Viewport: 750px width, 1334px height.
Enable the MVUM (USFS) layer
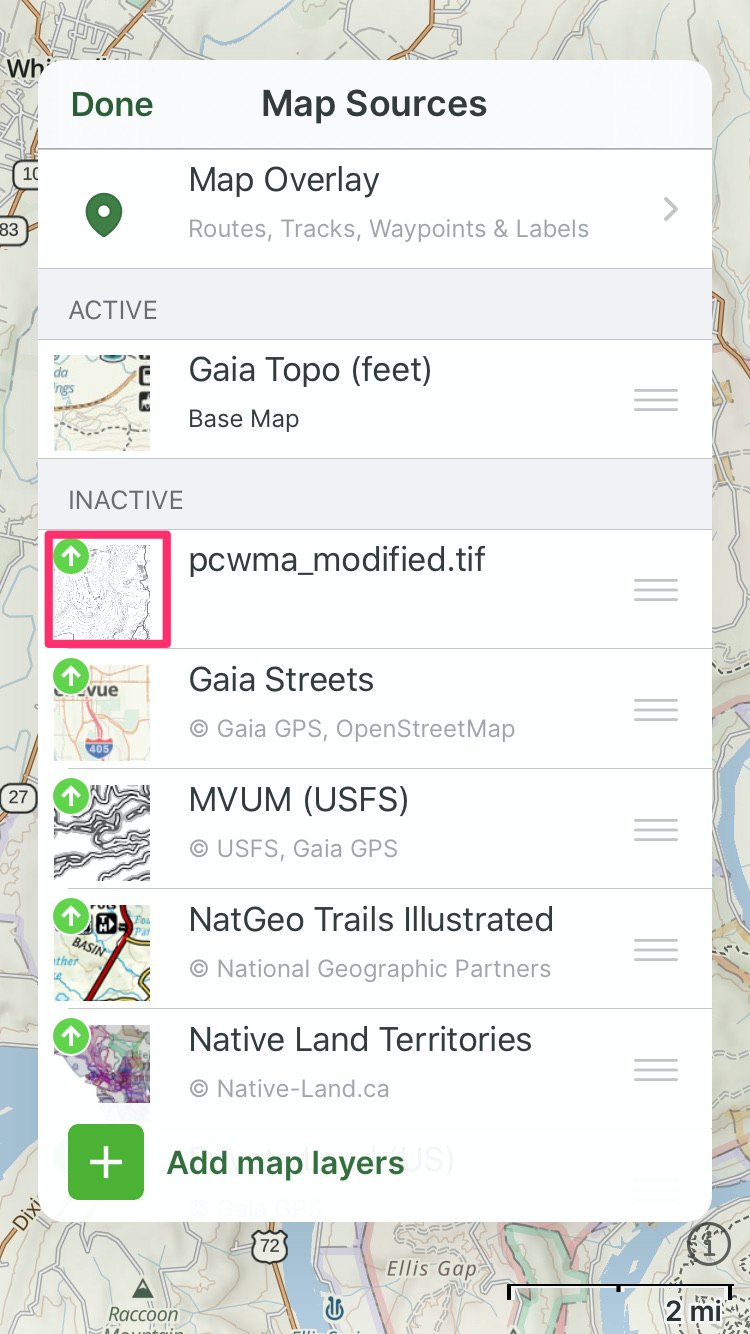[72, 796]
